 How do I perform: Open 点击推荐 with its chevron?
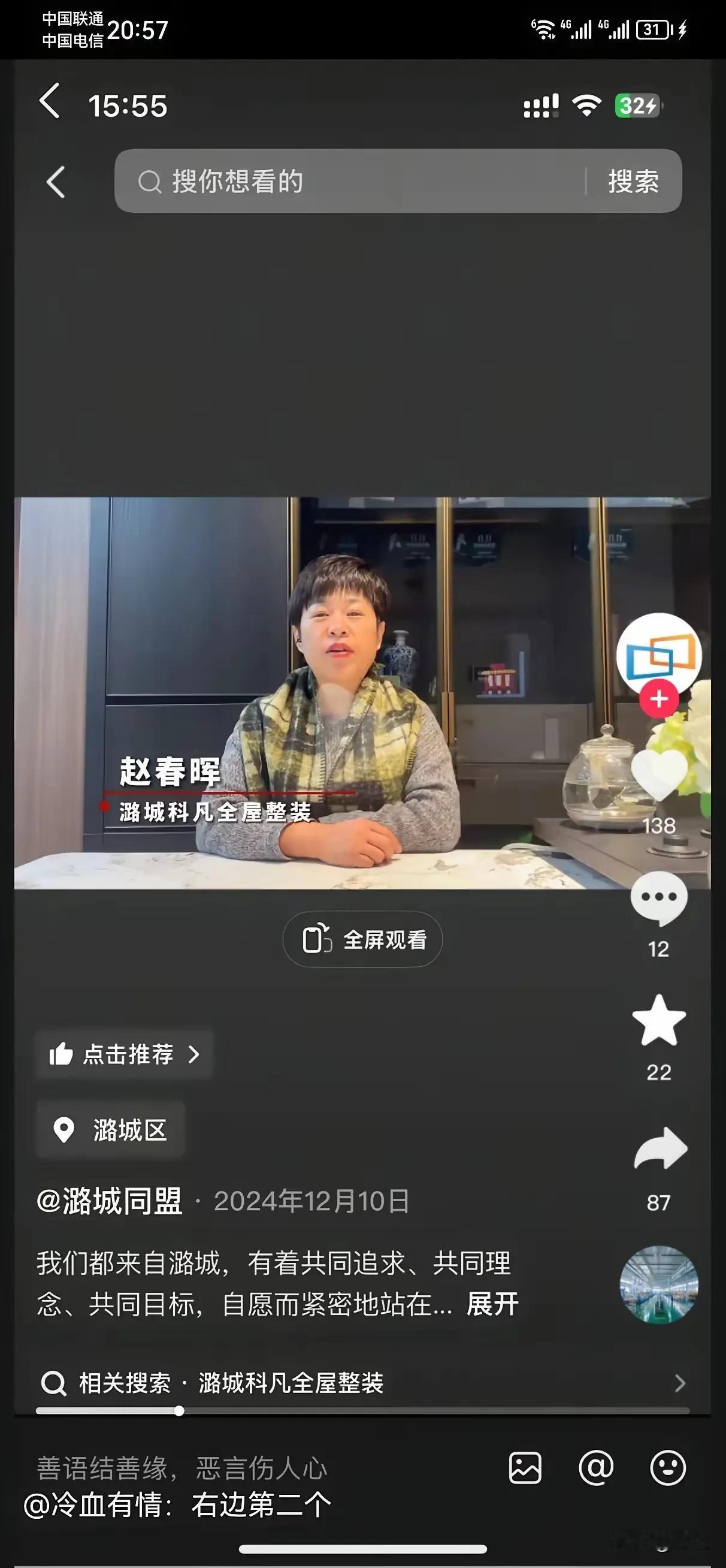[x=123, y=1055]
